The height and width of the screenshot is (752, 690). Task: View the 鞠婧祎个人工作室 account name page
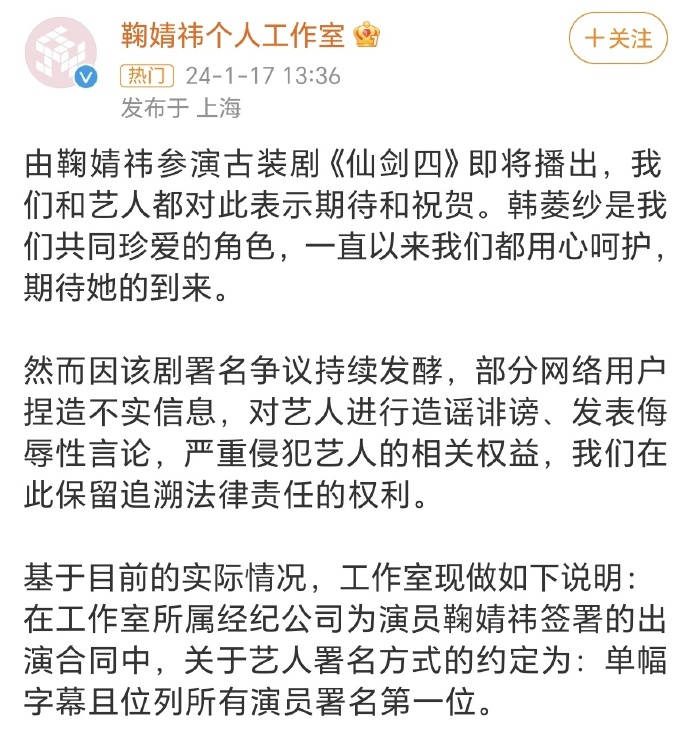pos(233,36)
